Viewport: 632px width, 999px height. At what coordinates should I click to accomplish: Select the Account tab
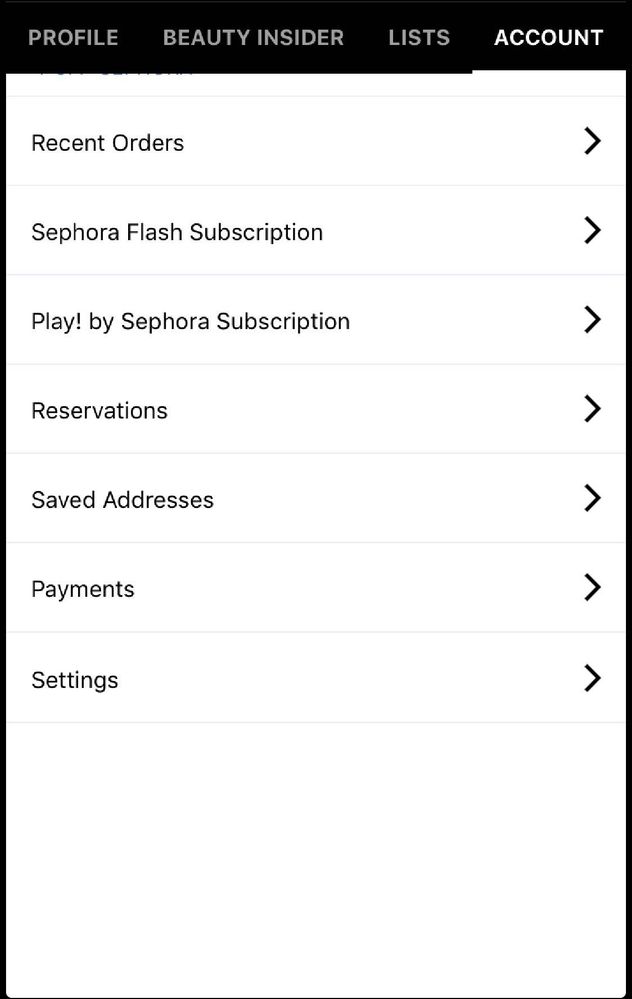pyautogui.click(x=549, y=38)
